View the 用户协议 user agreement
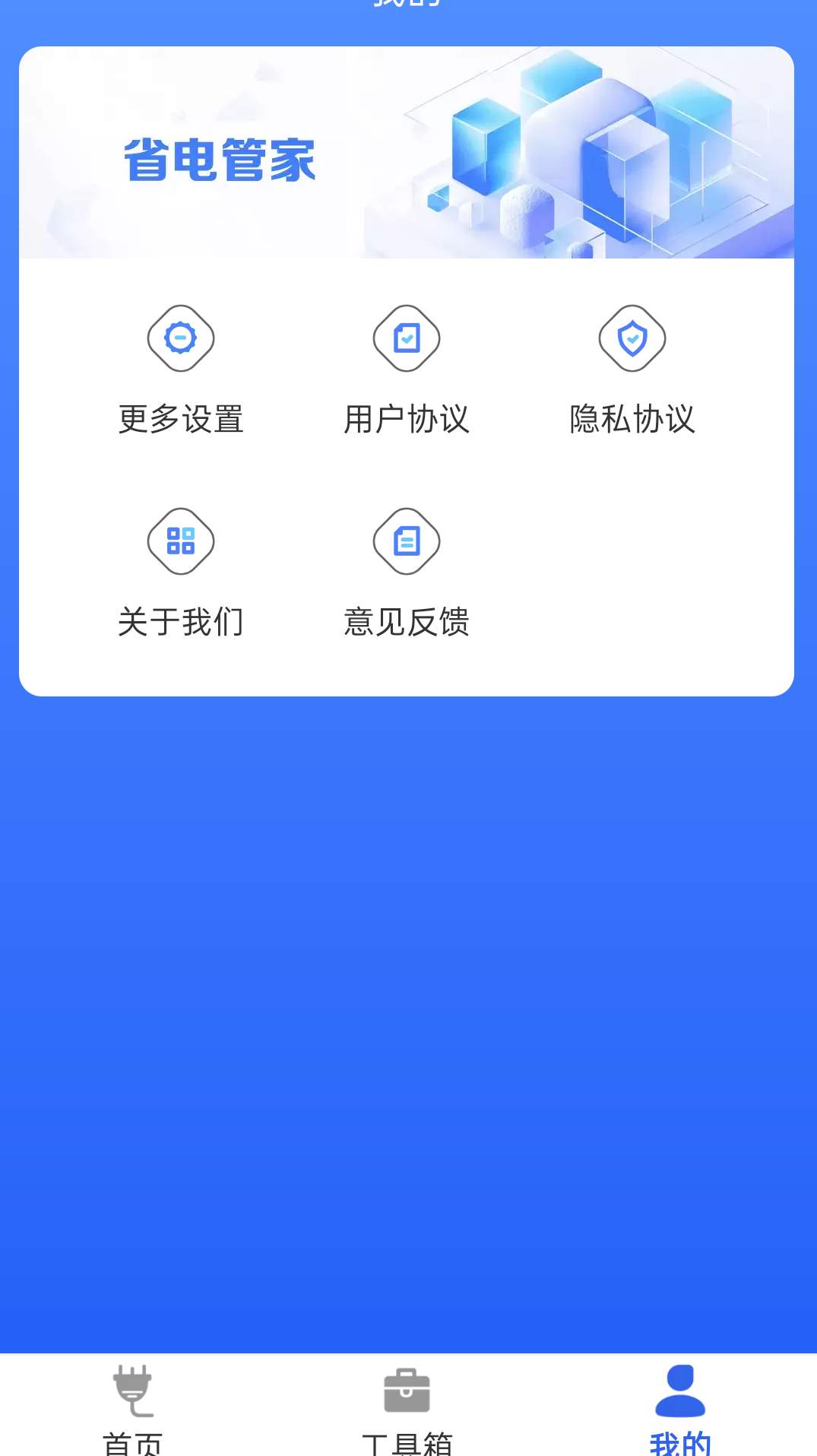 click(x=407, y=370)
